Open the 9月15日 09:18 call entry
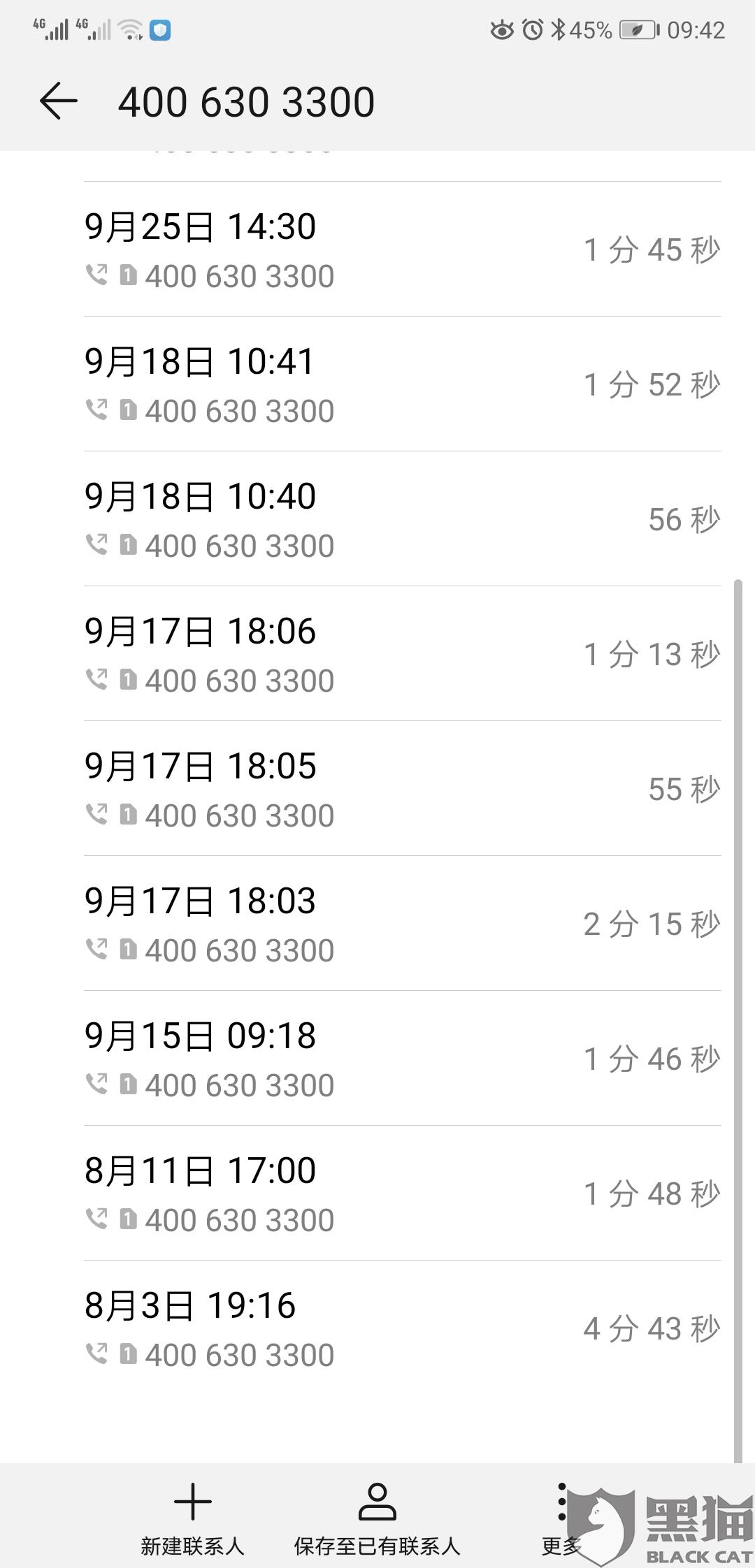The image size is (755, 1568). point(402,1059)
